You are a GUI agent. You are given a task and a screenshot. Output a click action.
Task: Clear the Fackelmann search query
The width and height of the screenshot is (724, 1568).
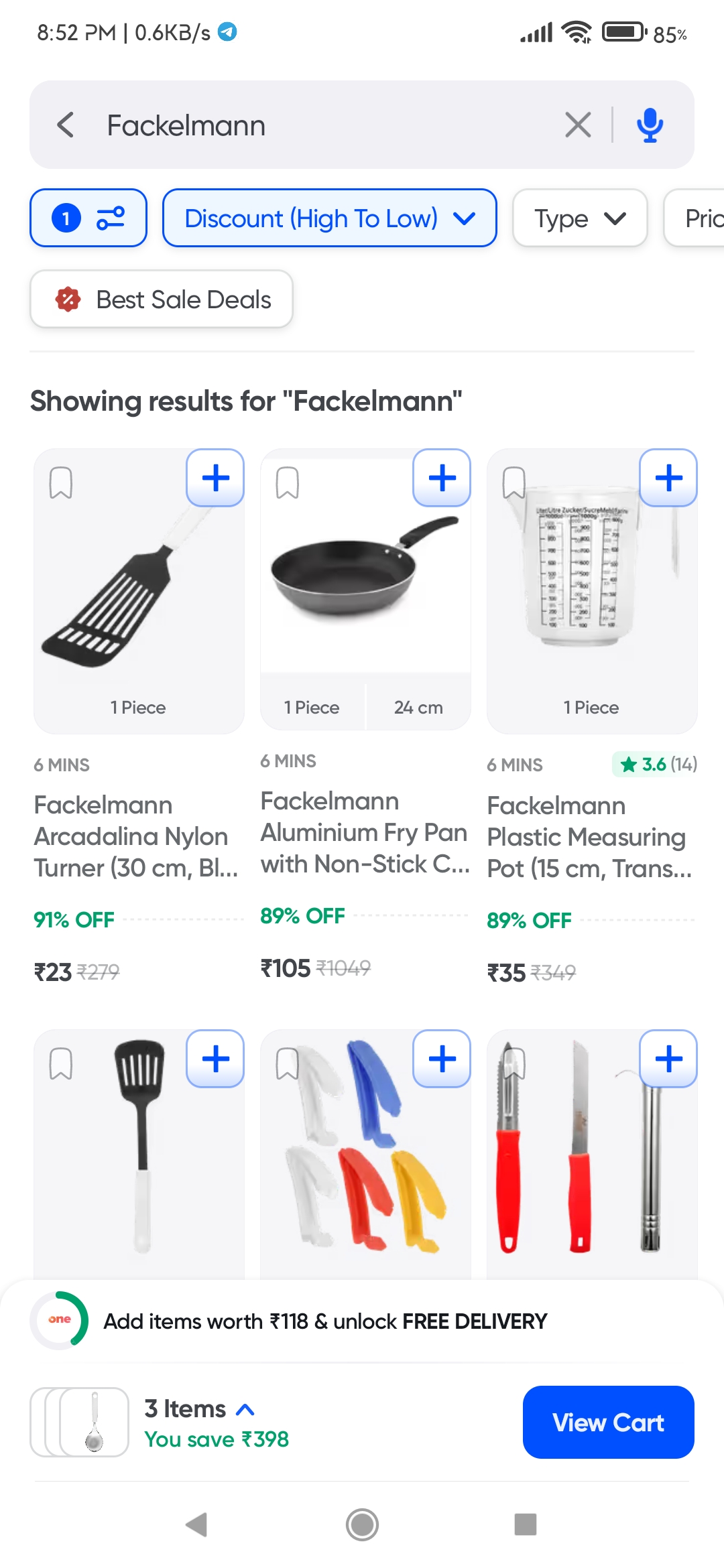(577, 125)
